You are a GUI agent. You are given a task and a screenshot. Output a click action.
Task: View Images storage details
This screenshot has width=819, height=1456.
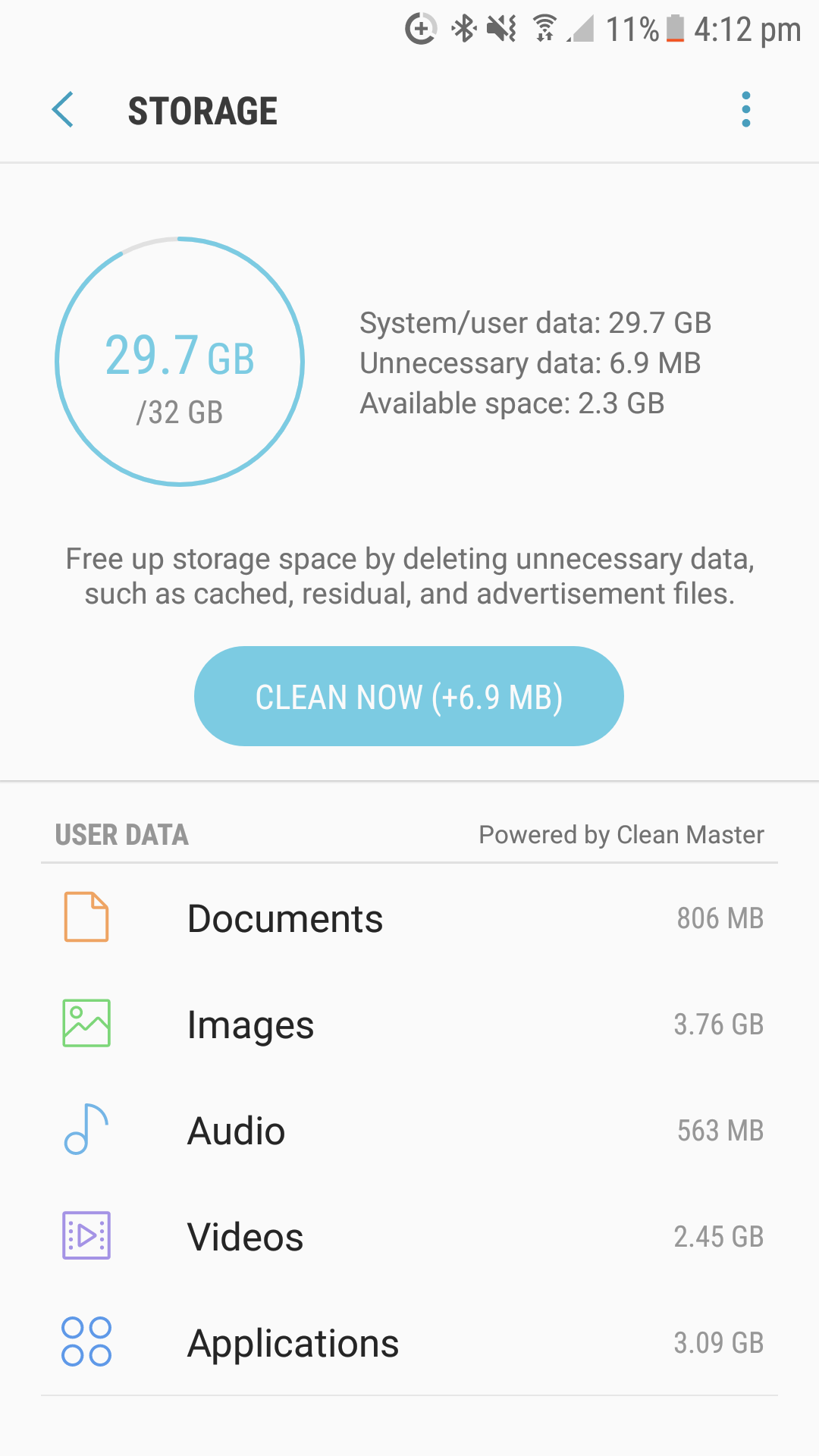(409, 1024)
